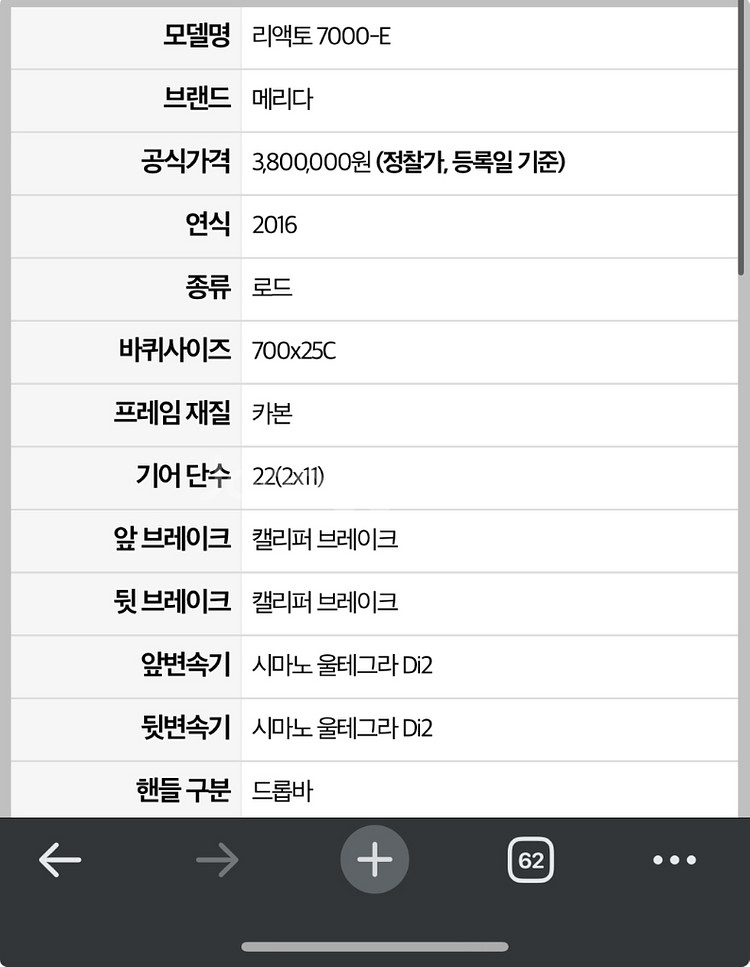This screenshot has height=967, width=750.
Task: Open a new browser tab
Action: 375,859
